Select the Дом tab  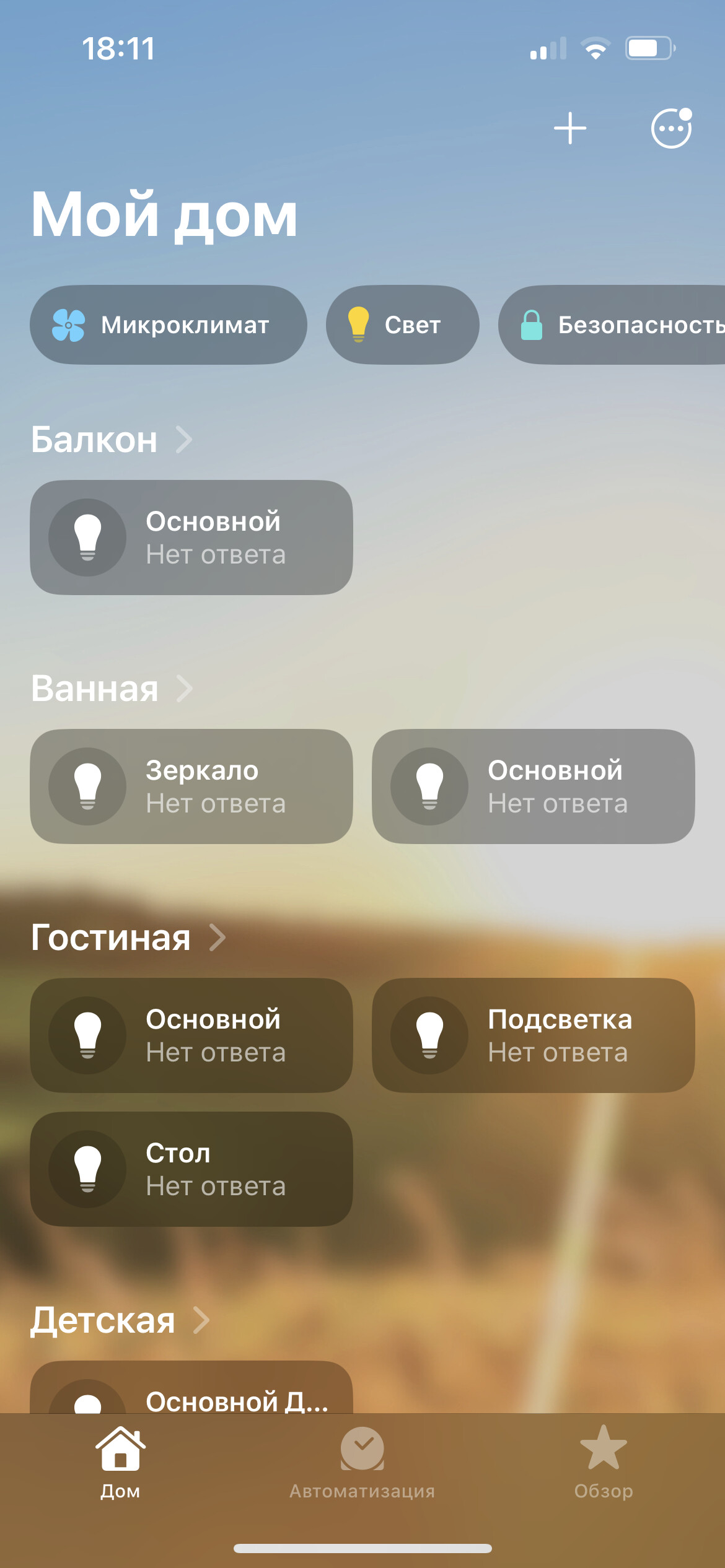(x=120, y=1463)
